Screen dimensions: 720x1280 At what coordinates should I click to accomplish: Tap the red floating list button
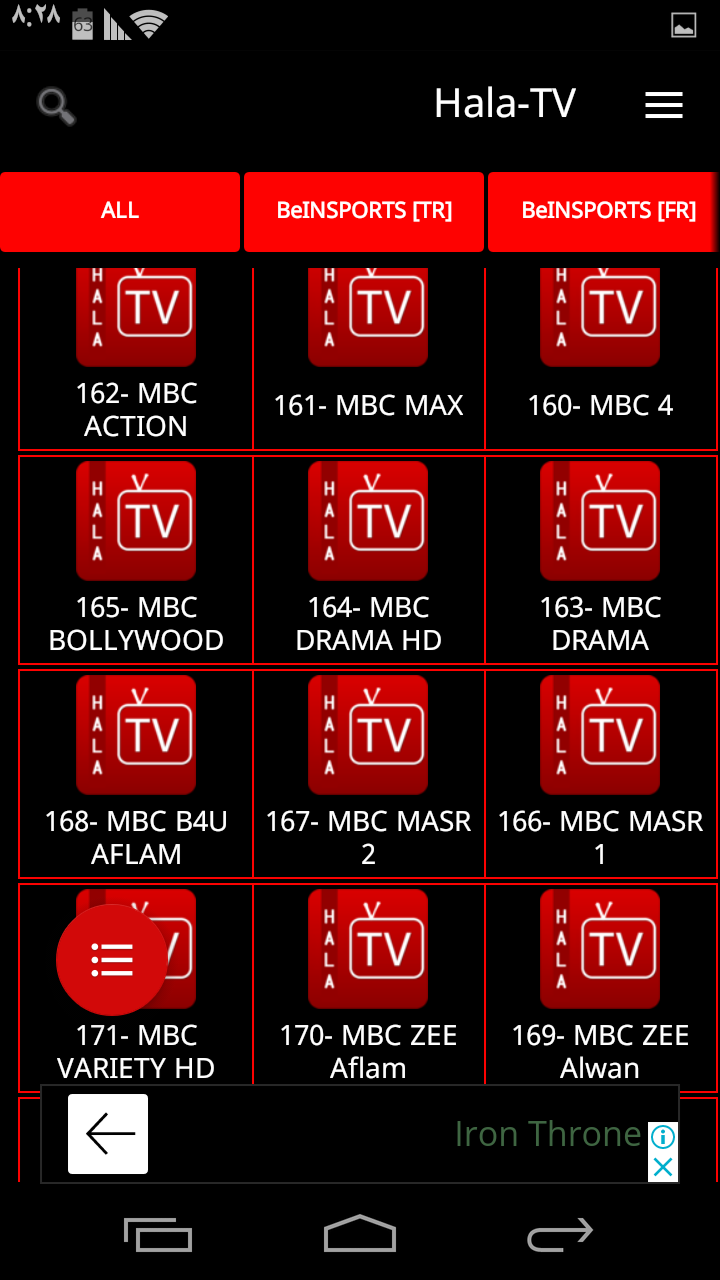pyautogui.click(x=112, y=960)
